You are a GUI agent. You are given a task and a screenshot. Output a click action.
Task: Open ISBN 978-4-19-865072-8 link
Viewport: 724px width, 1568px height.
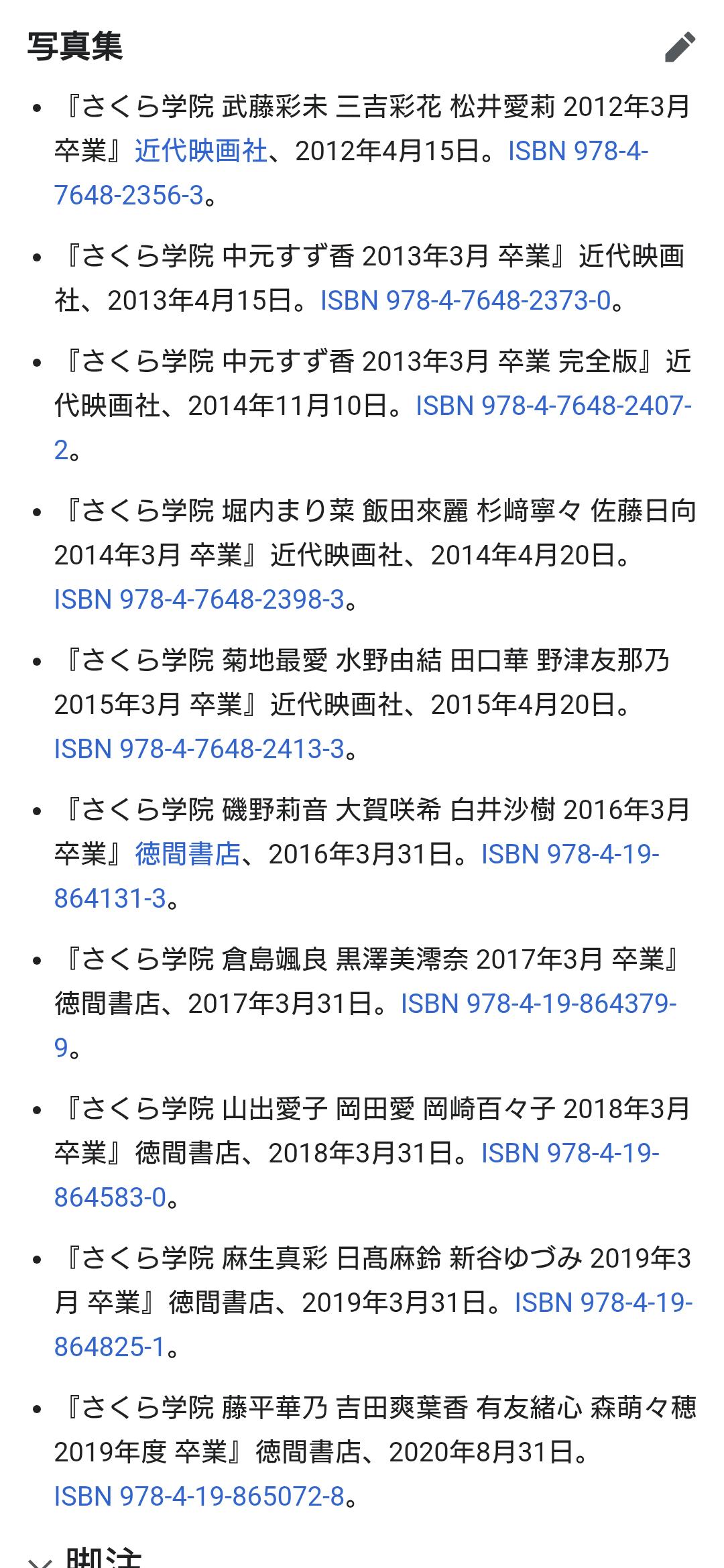(199, 1496)
